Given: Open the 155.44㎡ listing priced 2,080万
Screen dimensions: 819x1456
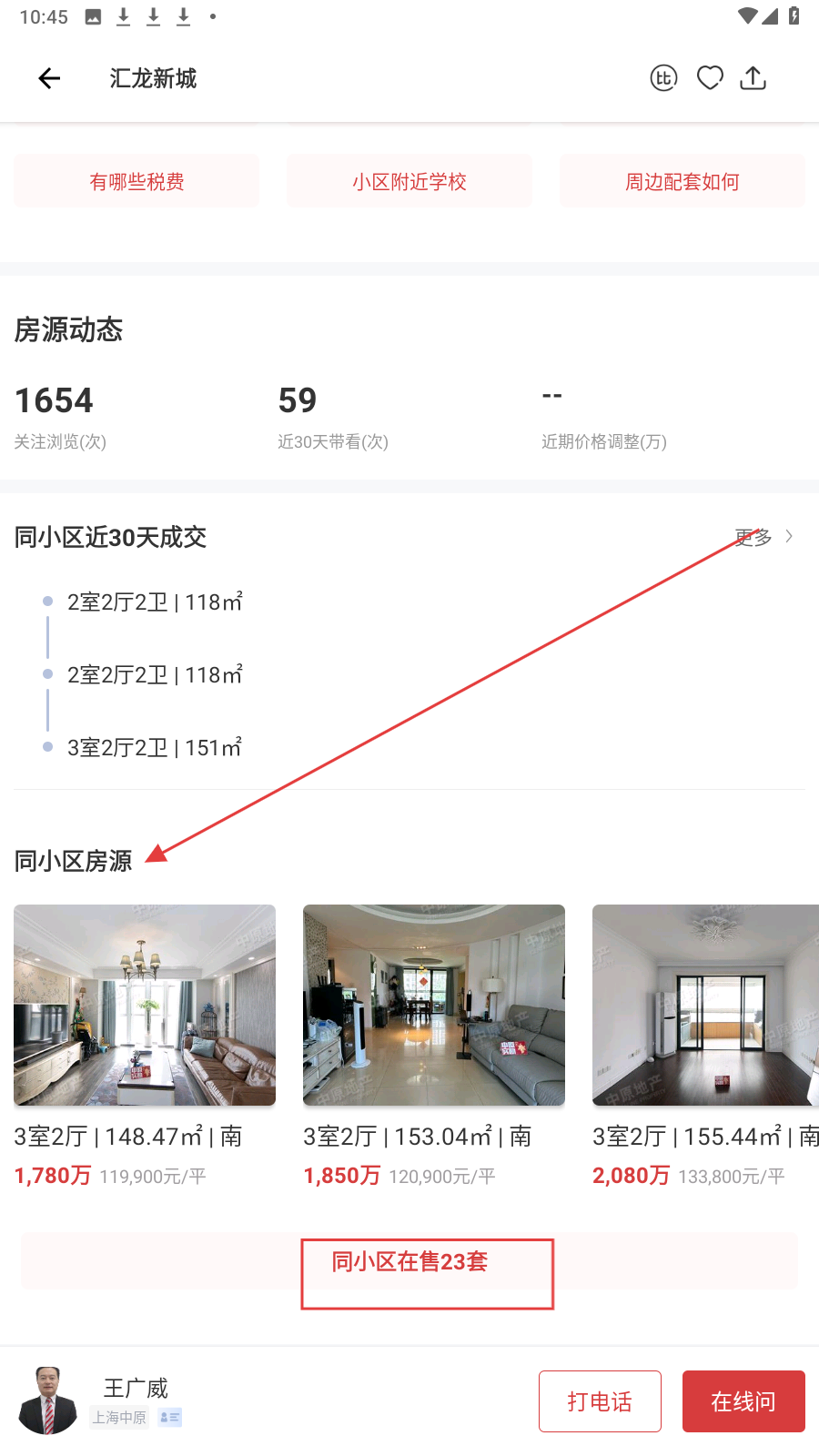Looking at the screenshot, I should (705, 1046).
